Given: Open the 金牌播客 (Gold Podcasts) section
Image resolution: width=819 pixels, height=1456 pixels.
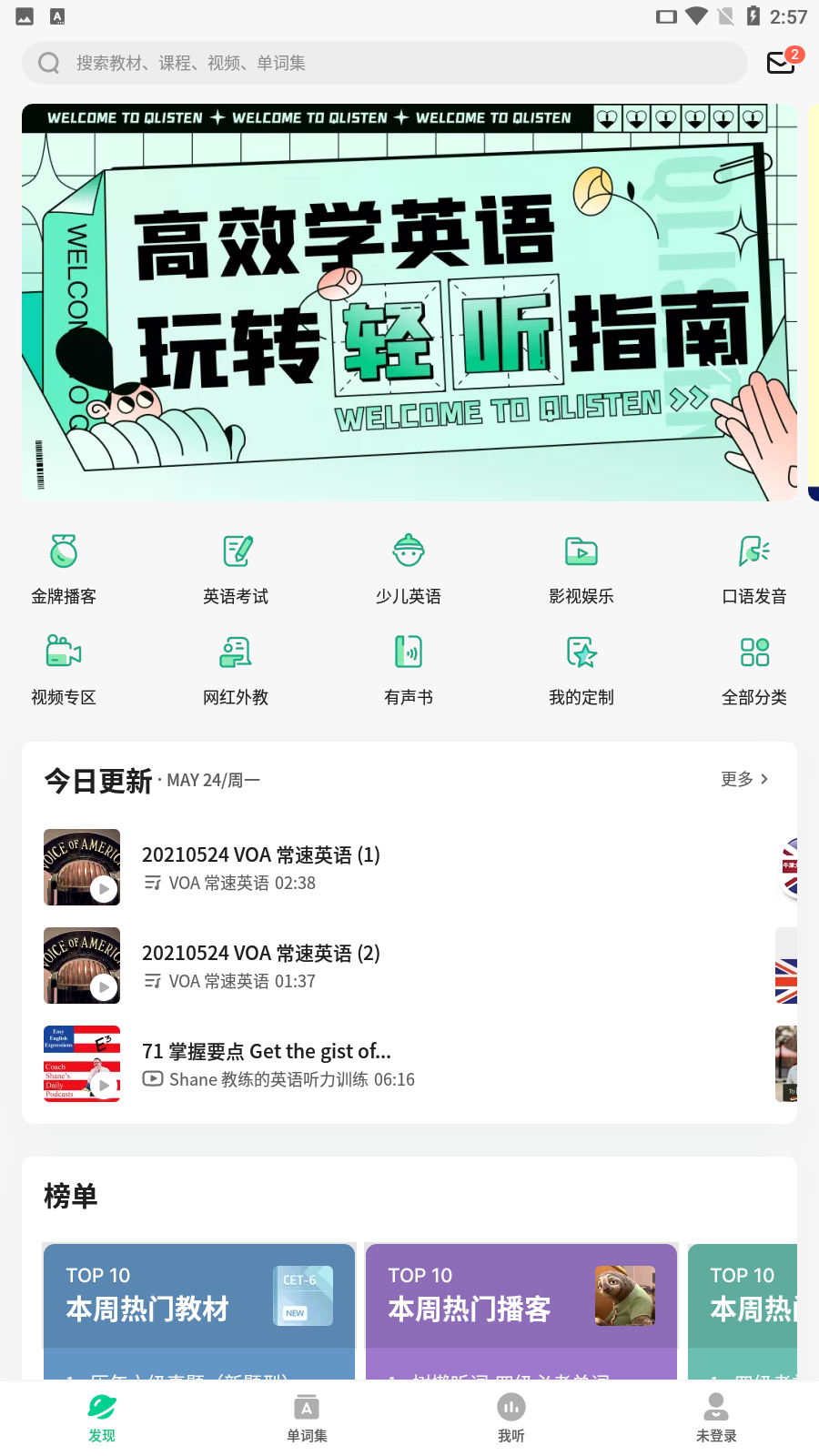Looking at the screenshot, I should (x=63, y=569).
